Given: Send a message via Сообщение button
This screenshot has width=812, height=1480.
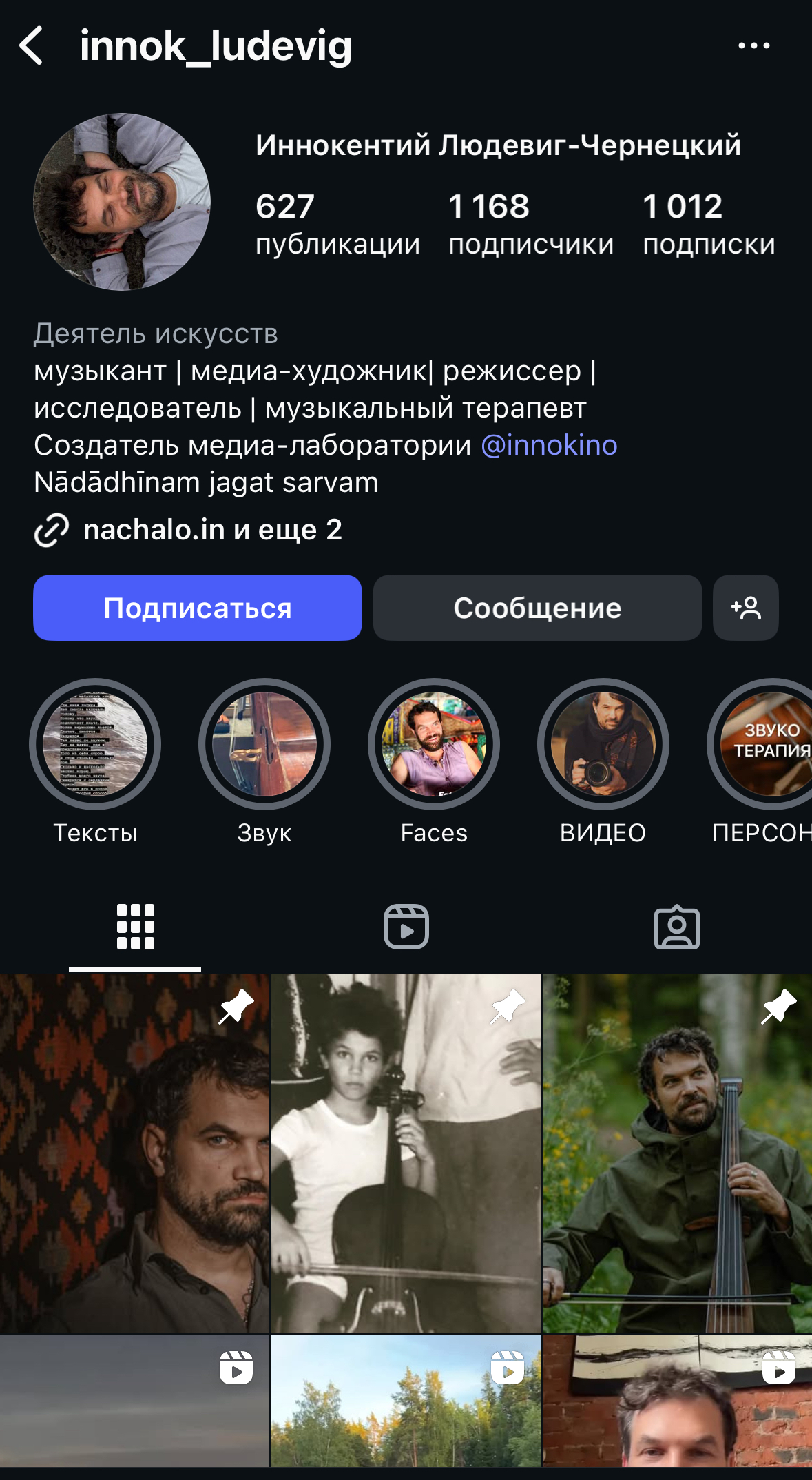Looking at the screenshot, I should coord(537,608).
